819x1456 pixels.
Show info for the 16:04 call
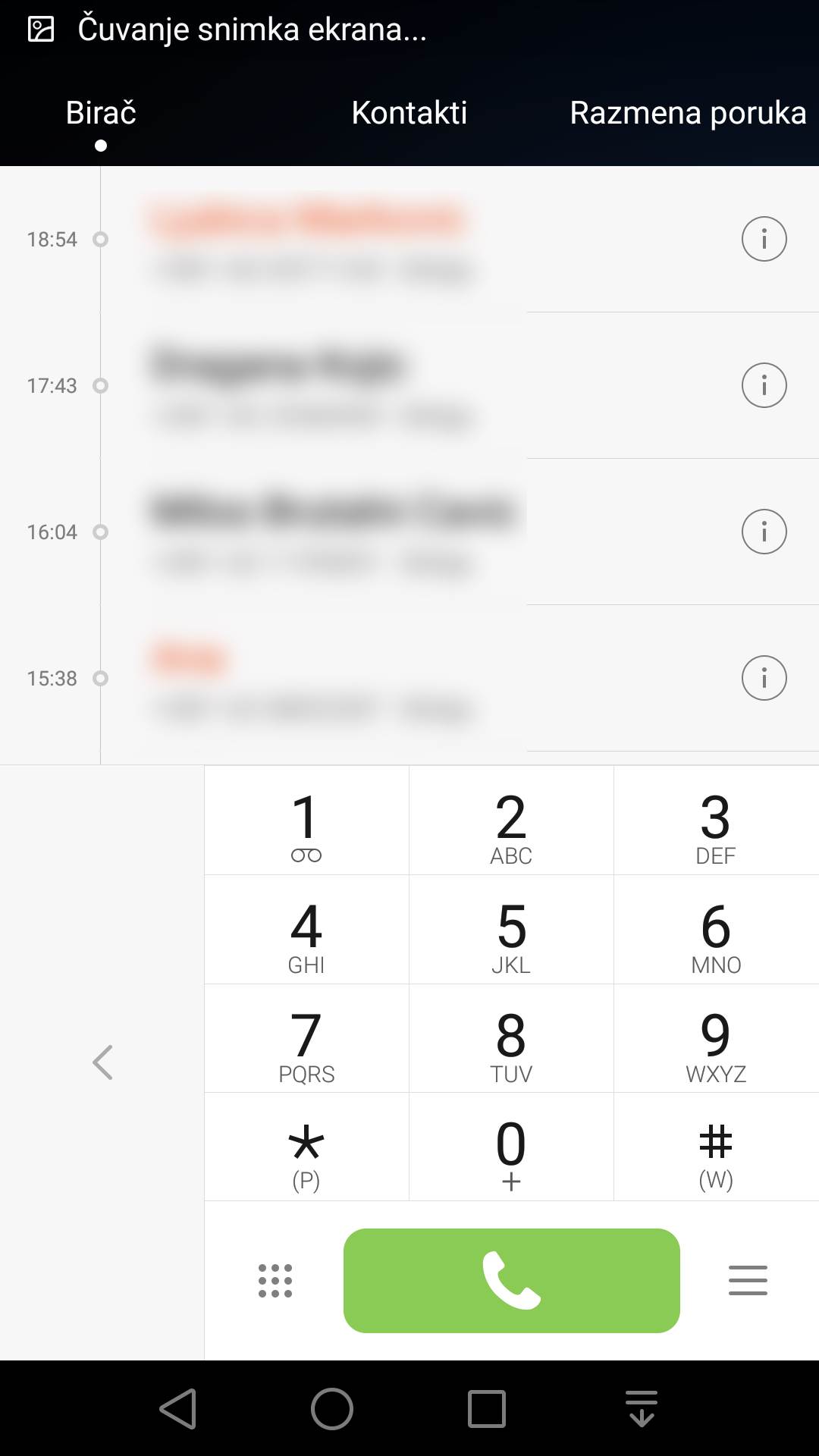coord(764,532)
